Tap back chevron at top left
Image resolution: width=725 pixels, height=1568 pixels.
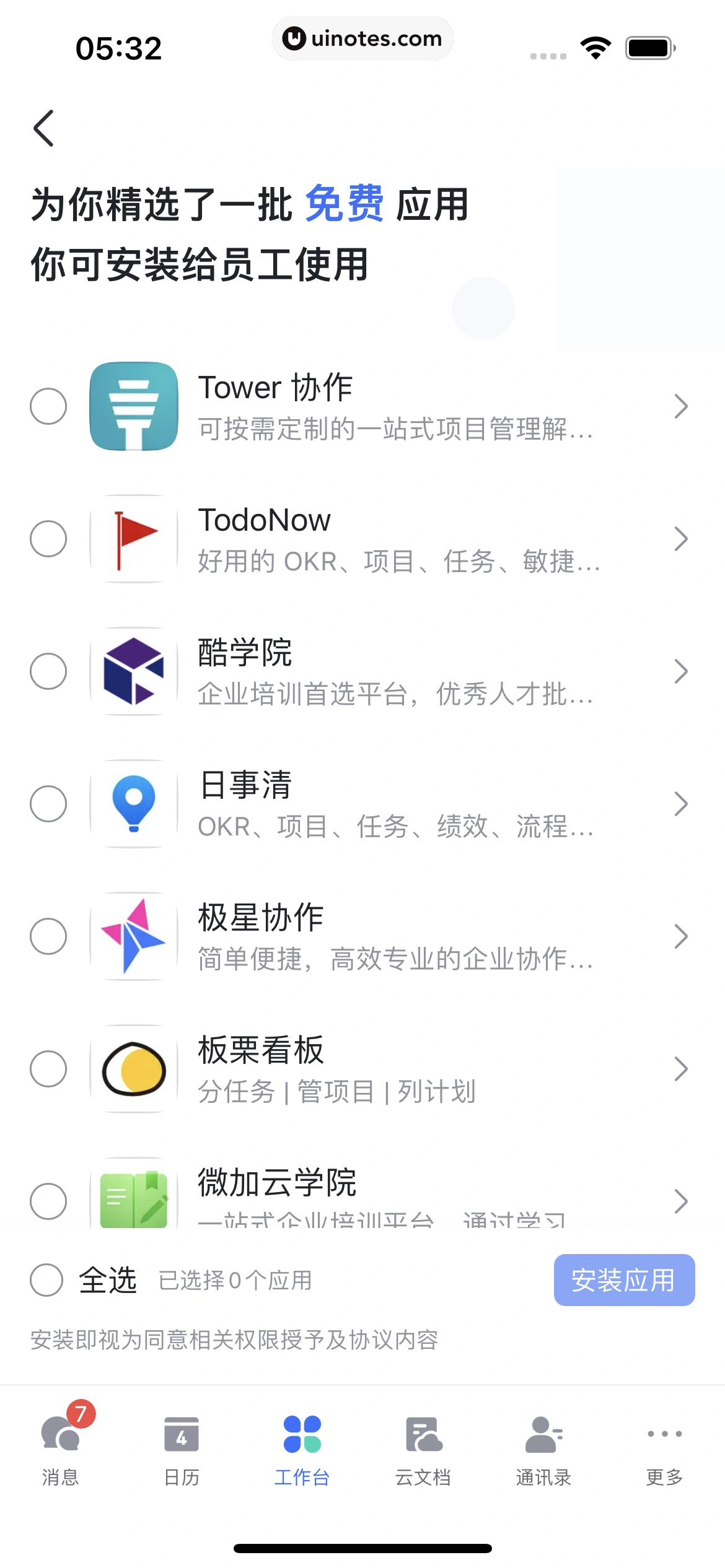[x=44, y=128]
